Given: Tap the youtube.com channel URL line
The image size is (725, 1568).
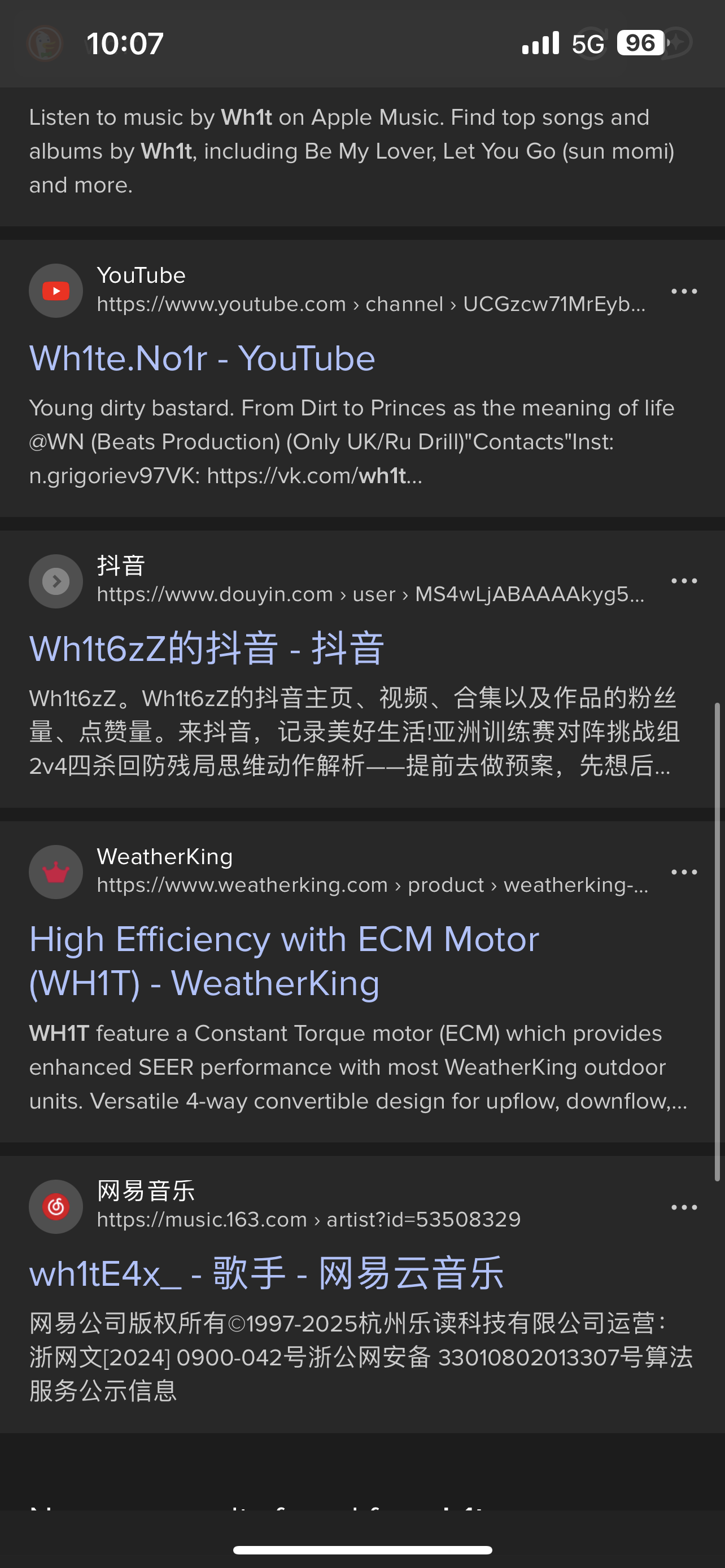Looking at the screenshot, I should click(371, 304).
